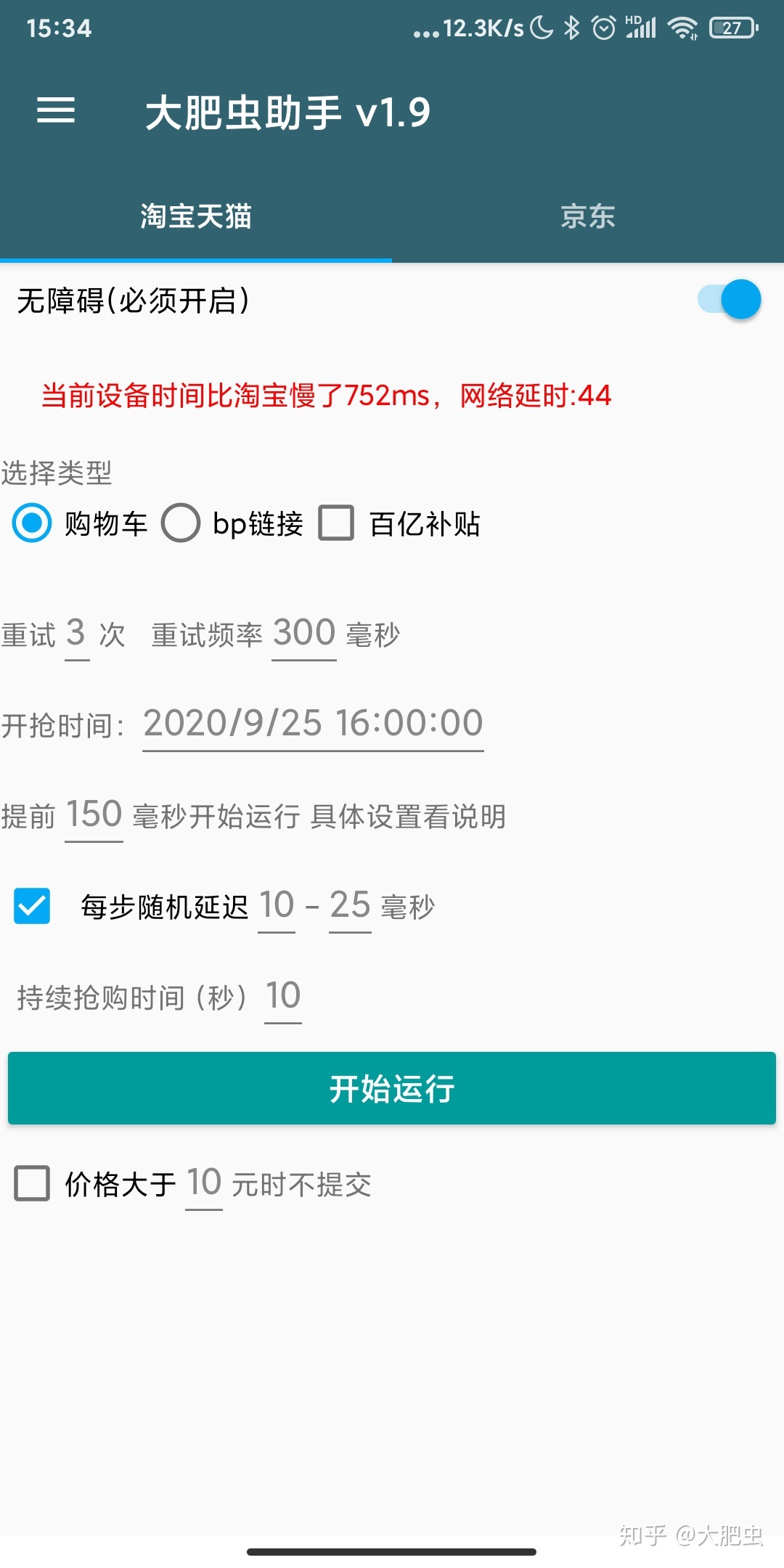Select the bp链接 radio button
This screenshot has width=784, height=1568.
(x=180, y=522)
